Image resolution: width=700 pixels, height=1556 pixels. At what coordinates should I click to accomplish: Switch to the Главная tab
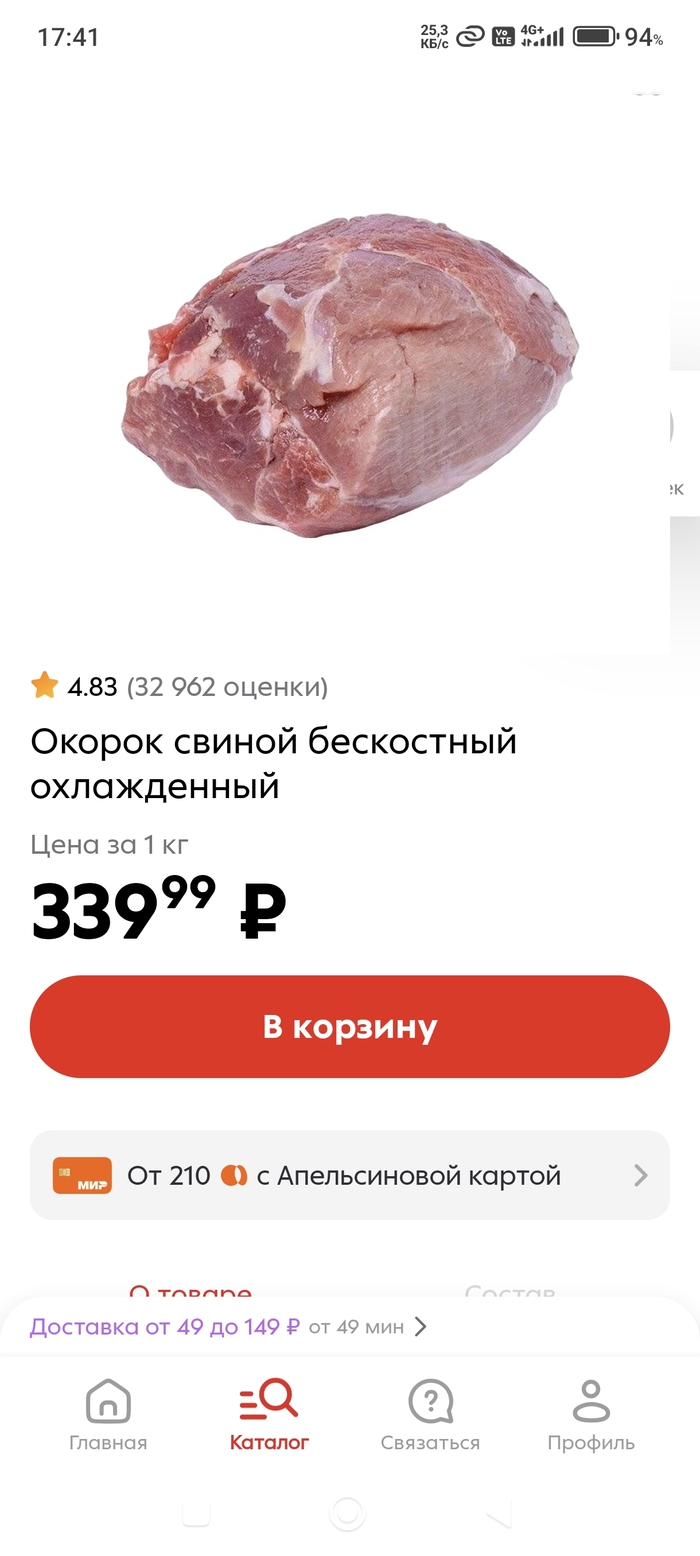(x=108, y=1415)
